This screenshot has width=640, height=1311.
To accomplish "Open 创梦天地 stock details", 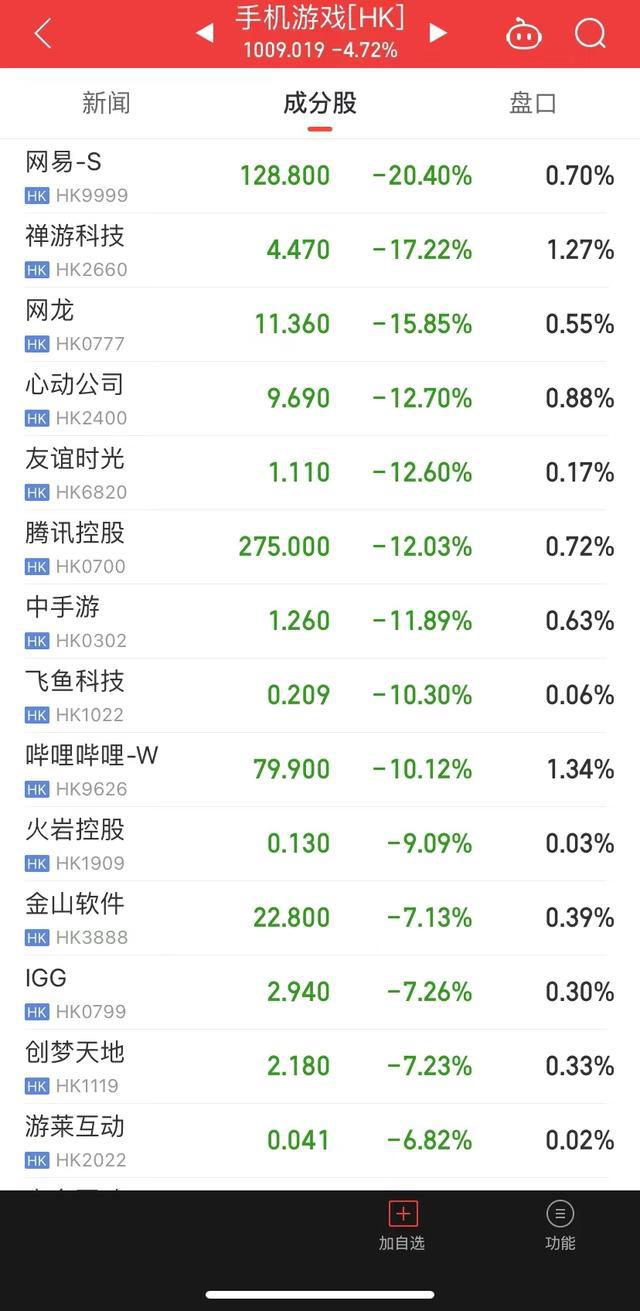I will [x=320, y=1065].
